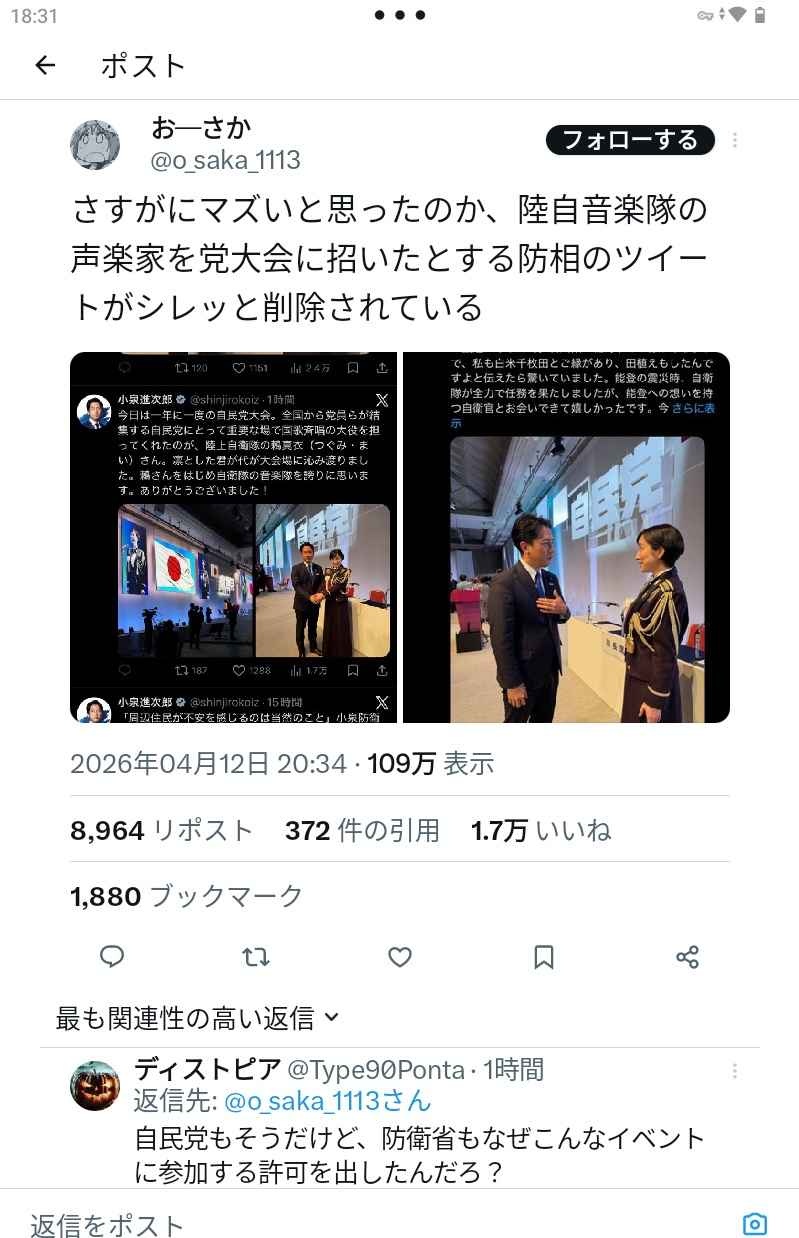The width and height of the screenshot is (799, 1238).
Task: Bookmark this post
Action: (x=544, y=957)
